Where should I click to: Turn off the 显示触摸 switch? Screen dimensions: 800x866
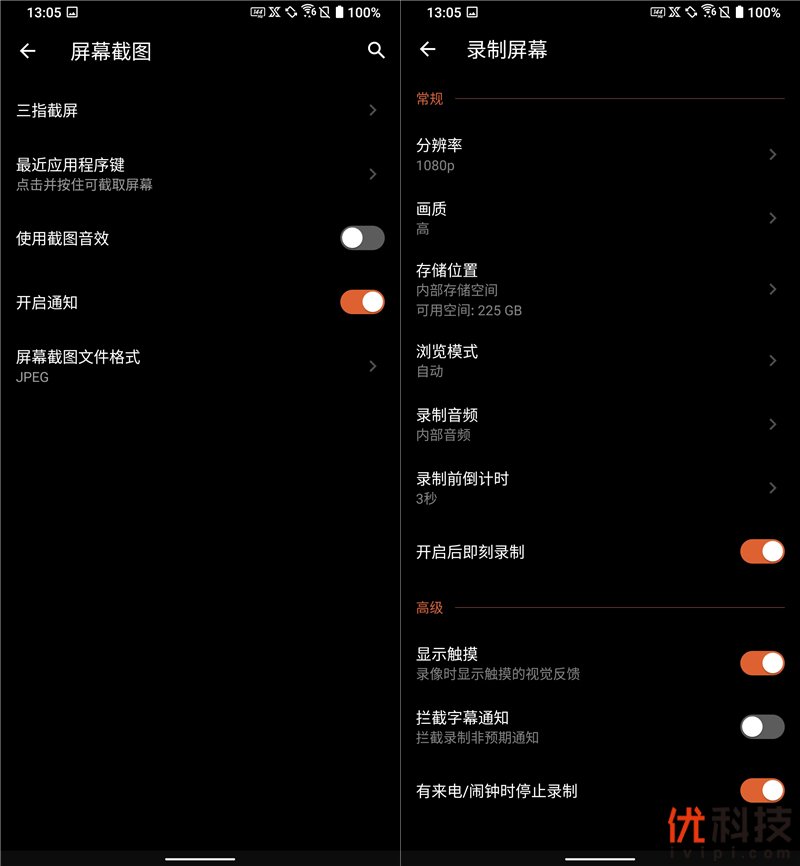762,663
